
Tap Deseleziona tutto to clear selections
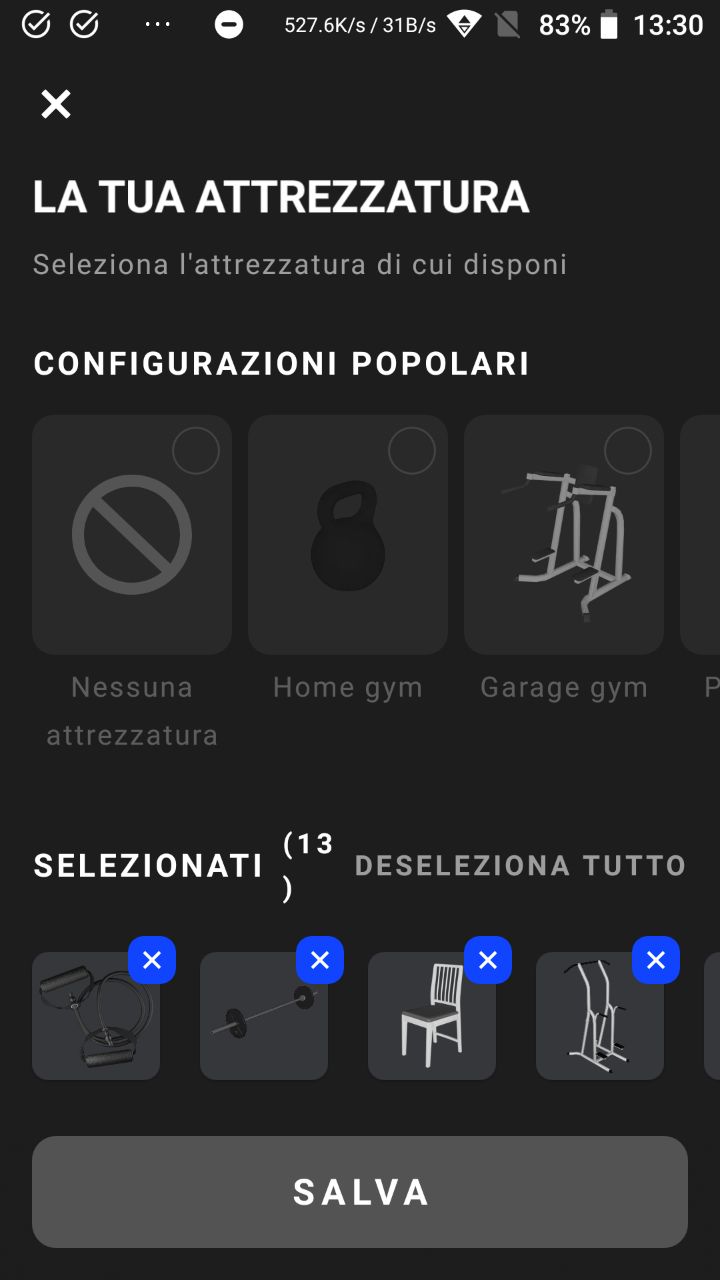[x=520, y=866]
